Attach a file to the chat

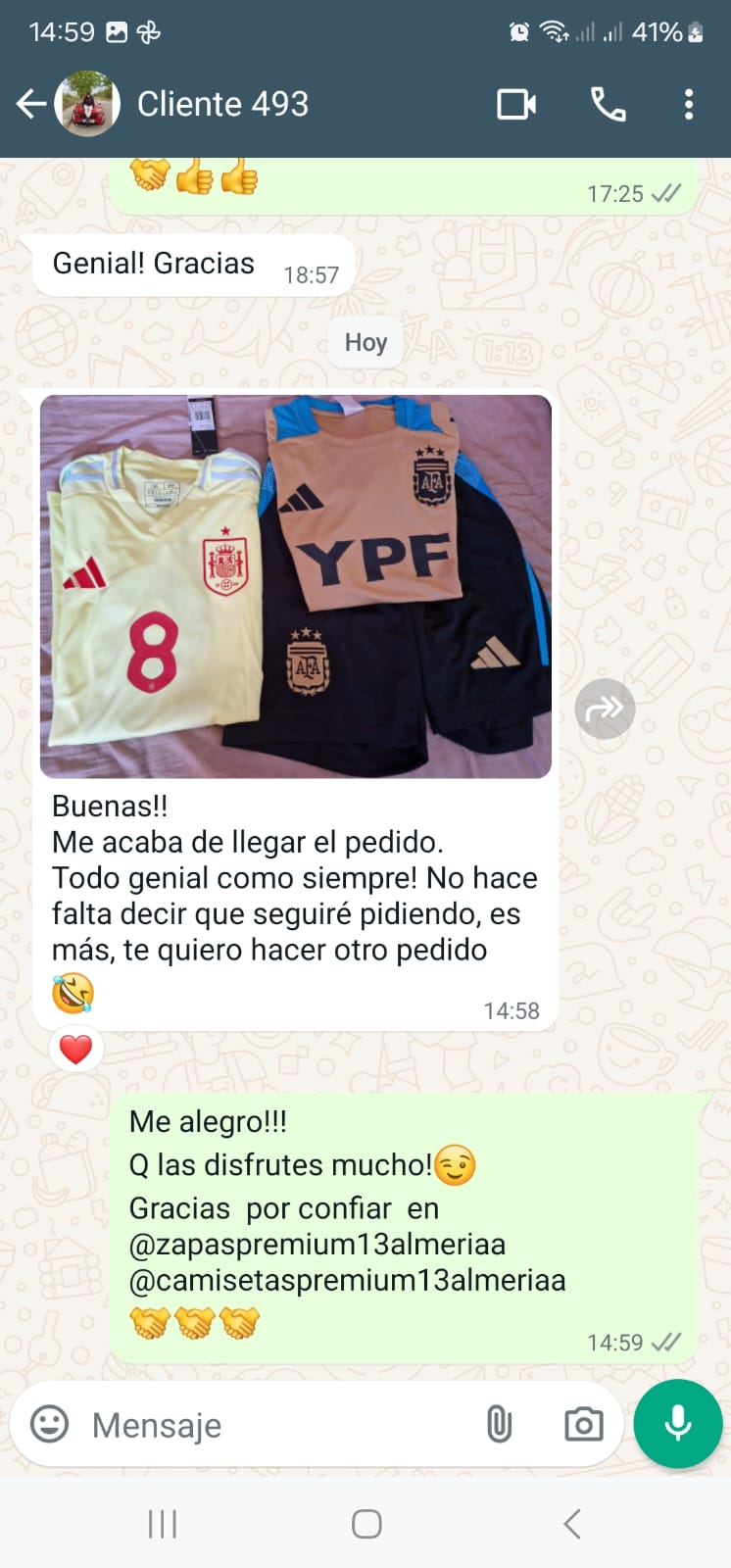pos(499,1424)
